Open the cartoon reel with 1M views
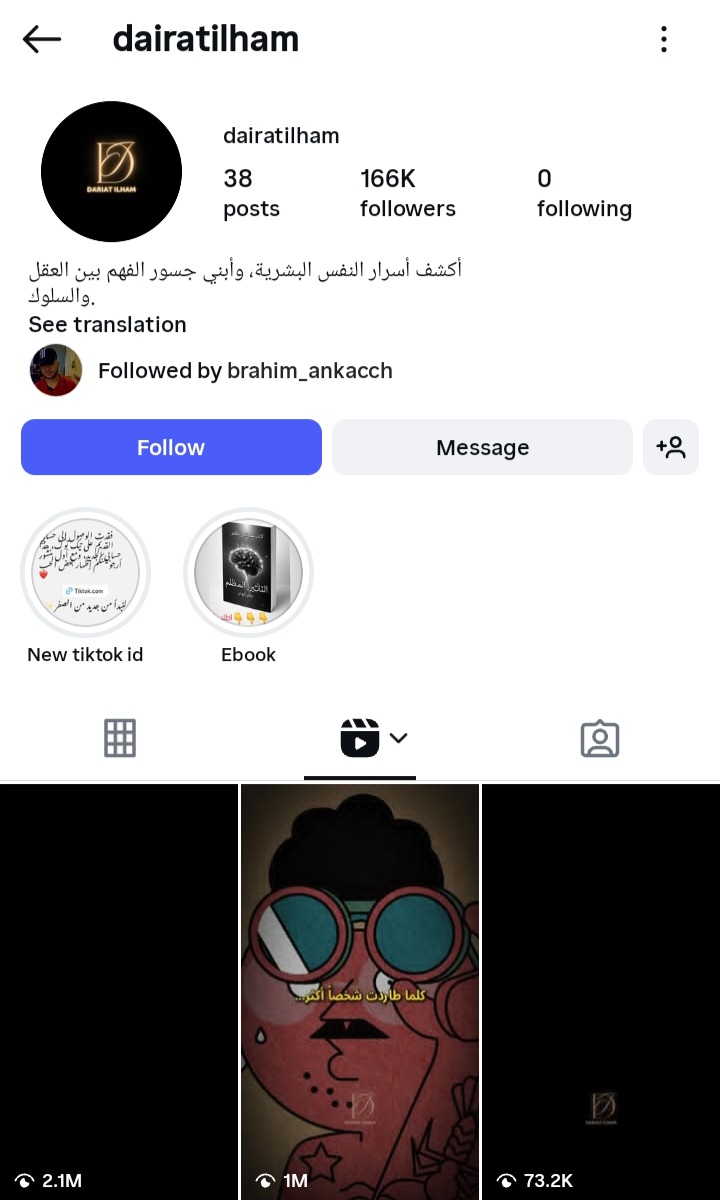 [360, 990]
